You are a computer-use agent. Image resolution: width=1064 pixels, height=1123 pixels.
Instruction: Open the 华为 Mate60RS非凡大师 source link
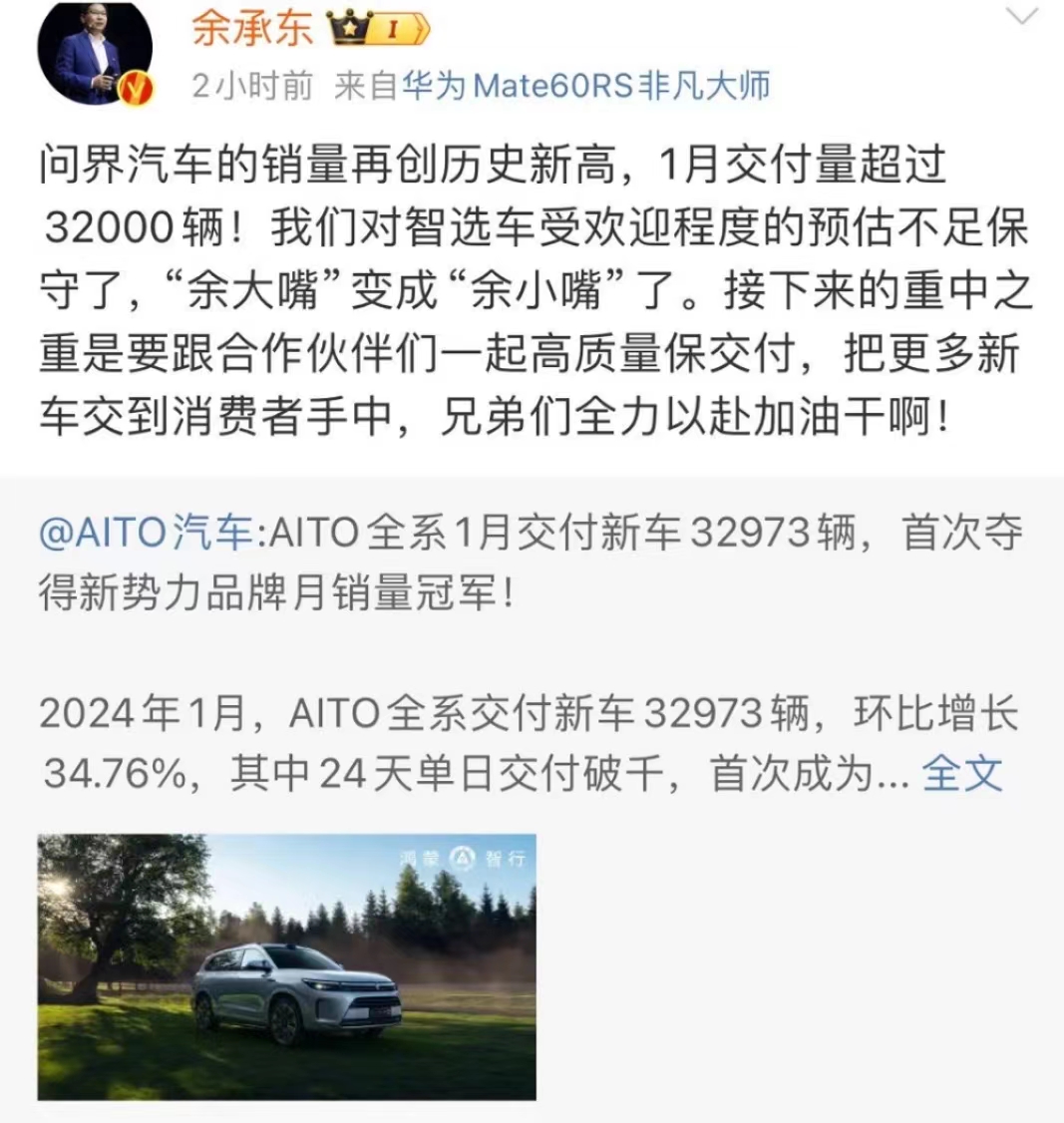tap(586, 86)
